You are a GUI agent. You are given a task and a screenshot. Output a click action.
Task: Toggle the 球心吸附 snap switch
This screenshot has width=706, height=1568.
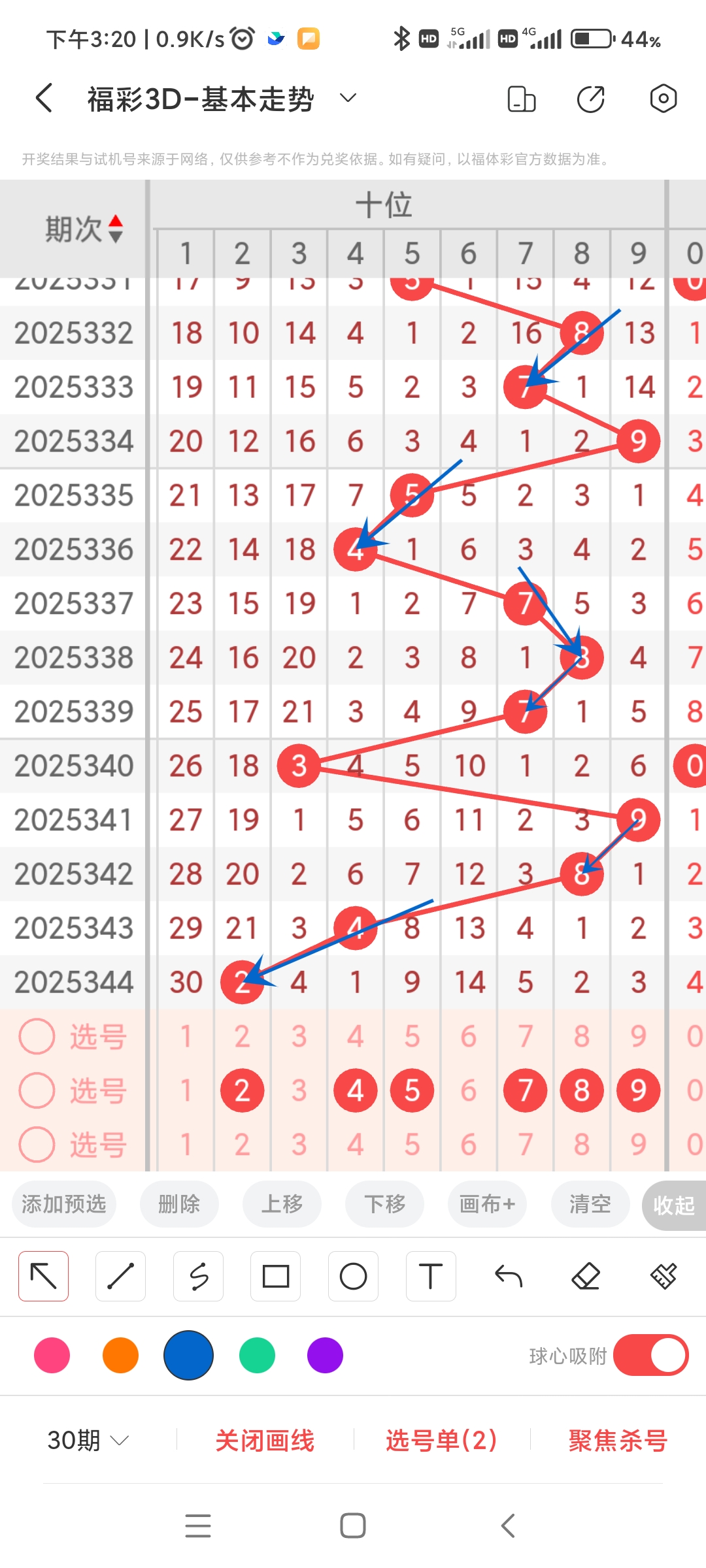click(649, 1356)
